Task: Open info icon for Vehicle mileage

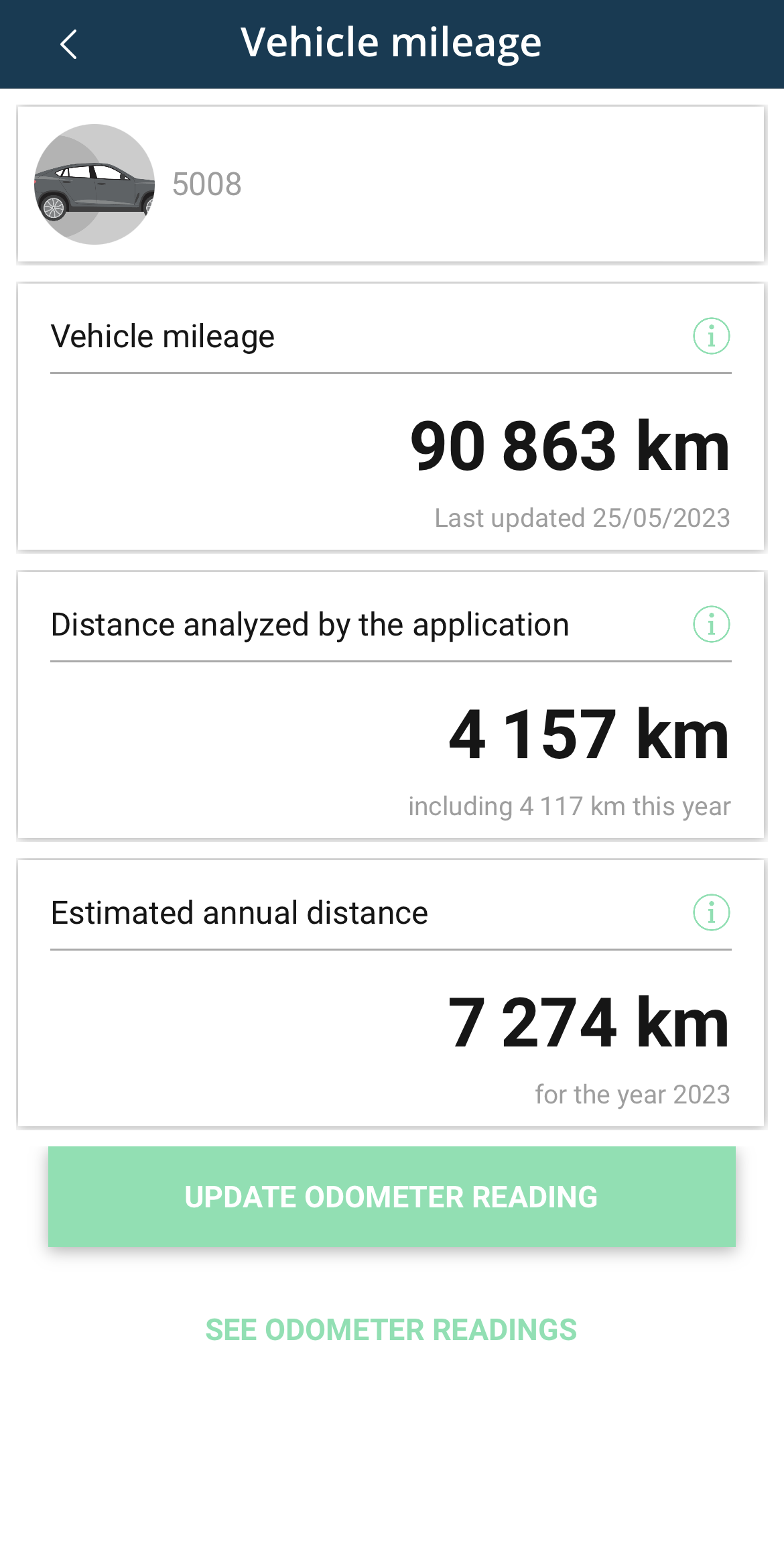Action: point(711,336)
